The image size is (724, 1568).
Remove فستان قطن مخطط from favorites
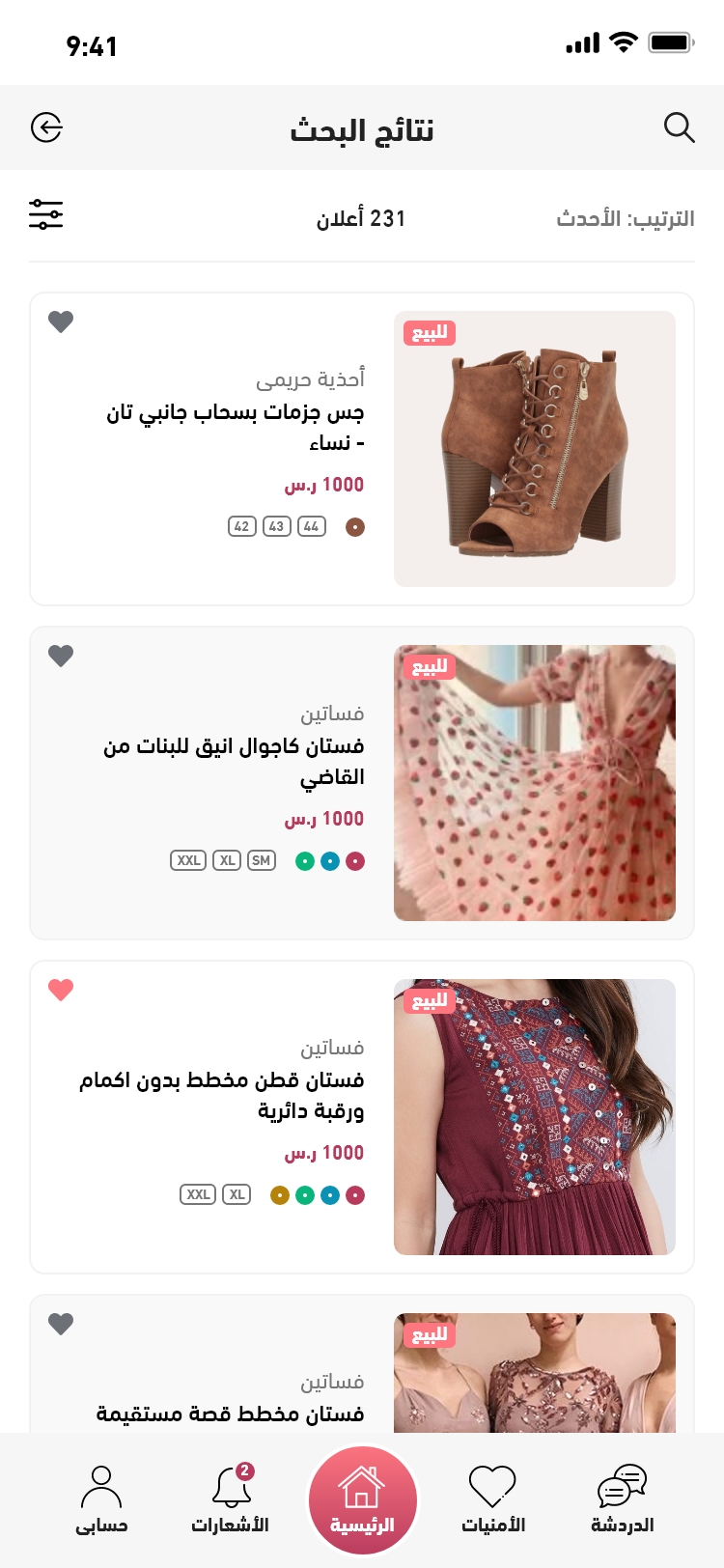tap(61, 990)
